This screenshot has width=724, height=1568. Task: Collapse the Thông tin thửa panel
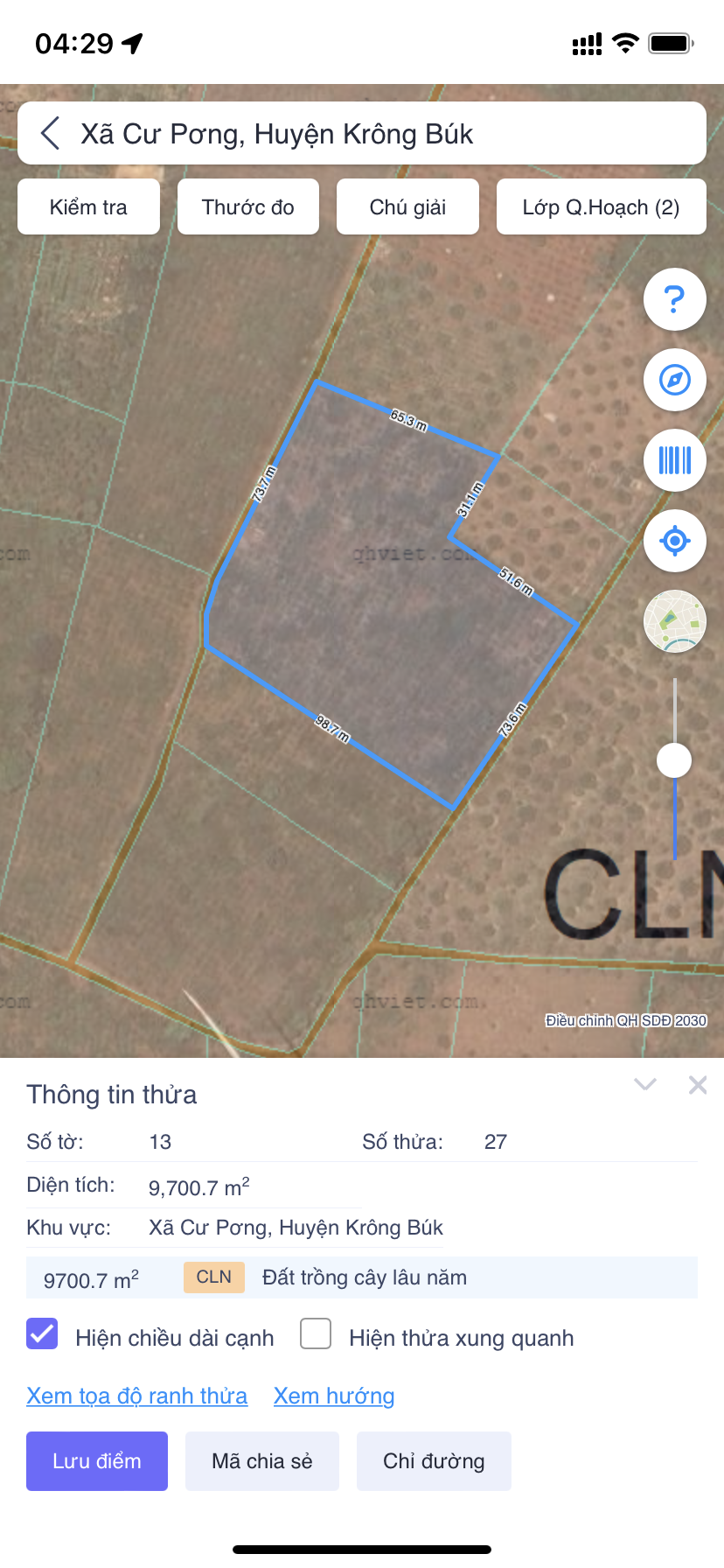[x=645, y=1085]
